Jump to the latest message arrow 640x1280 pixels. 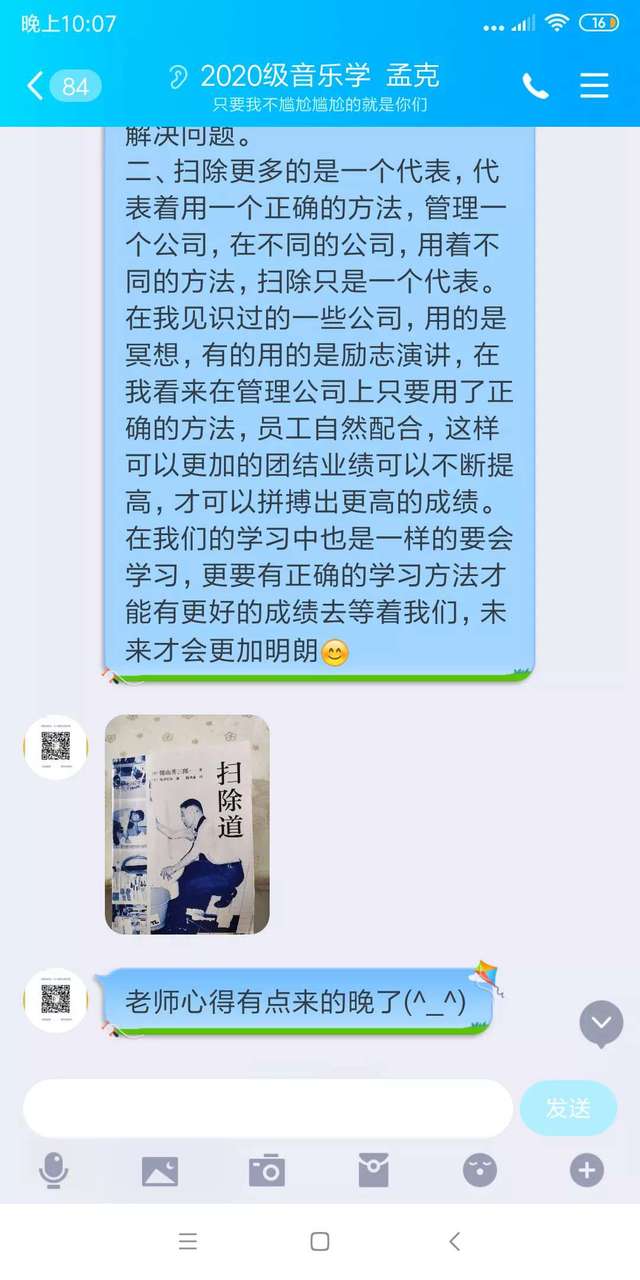pyautogui.click(x=601, y=1023)
